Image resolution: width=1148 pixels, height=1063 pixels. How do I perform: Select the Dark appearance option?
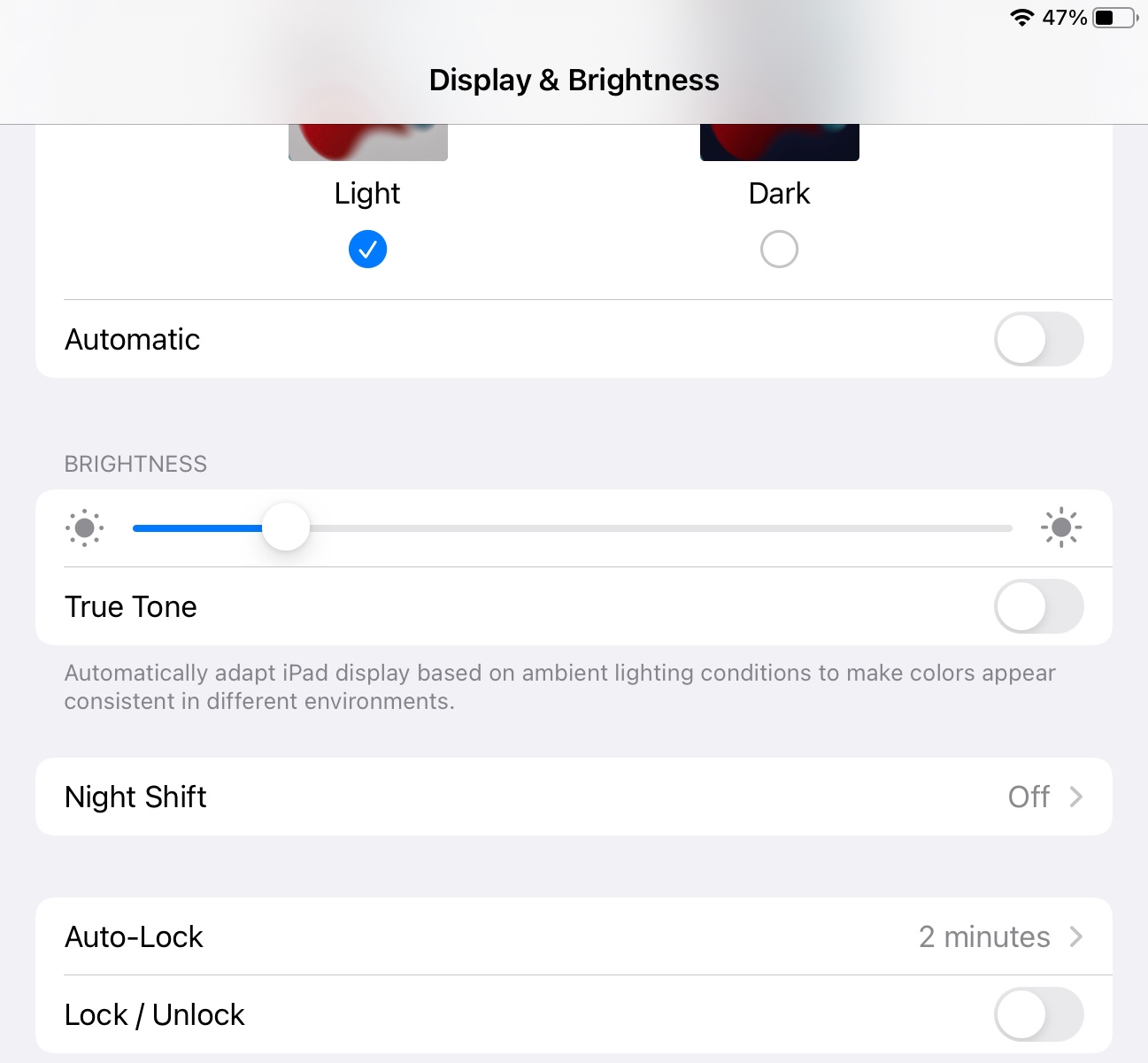[779, 250]
